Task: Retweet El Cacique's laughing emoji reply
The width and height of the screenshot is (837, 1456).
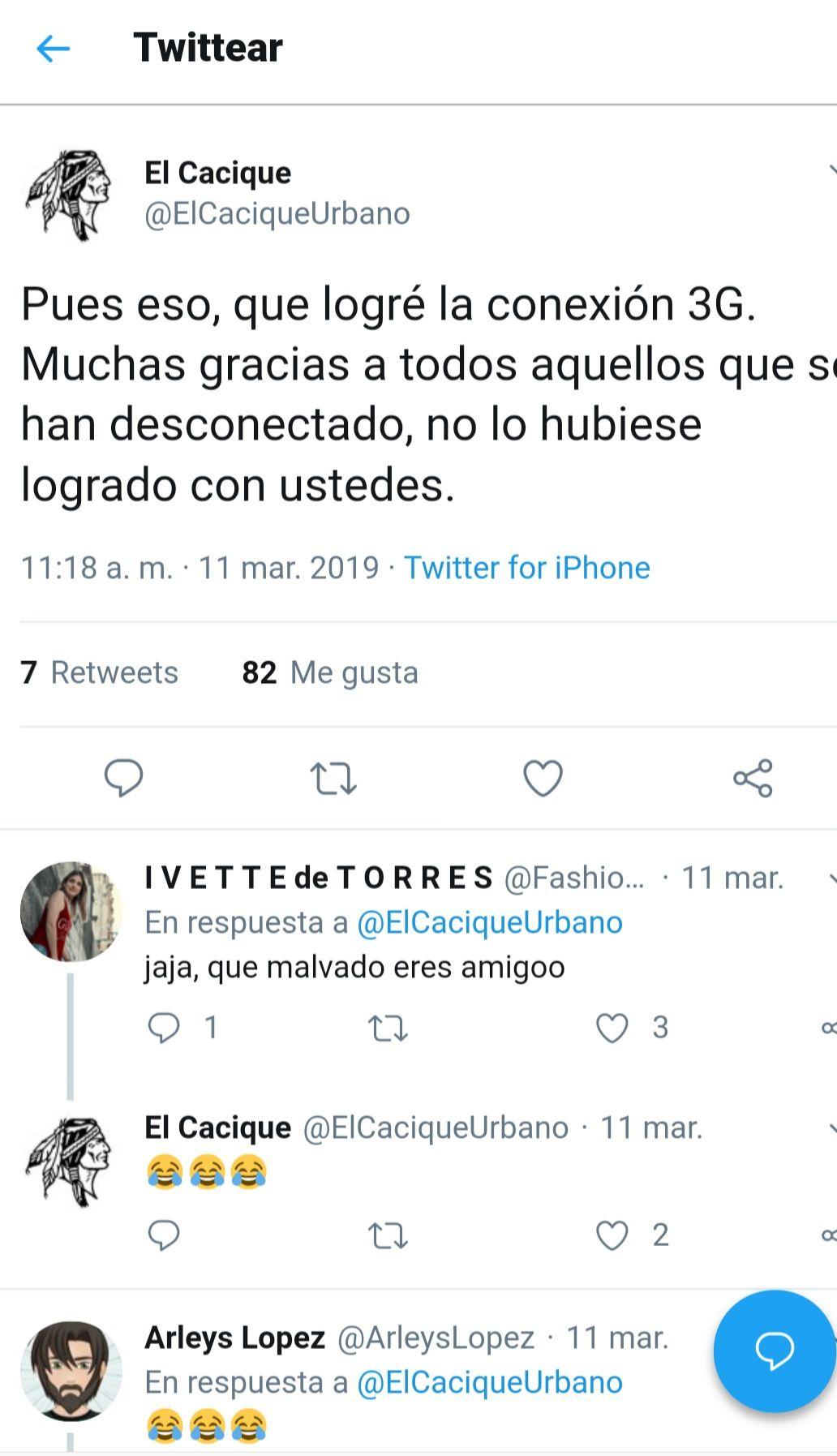Action: tap(388, 1236)
